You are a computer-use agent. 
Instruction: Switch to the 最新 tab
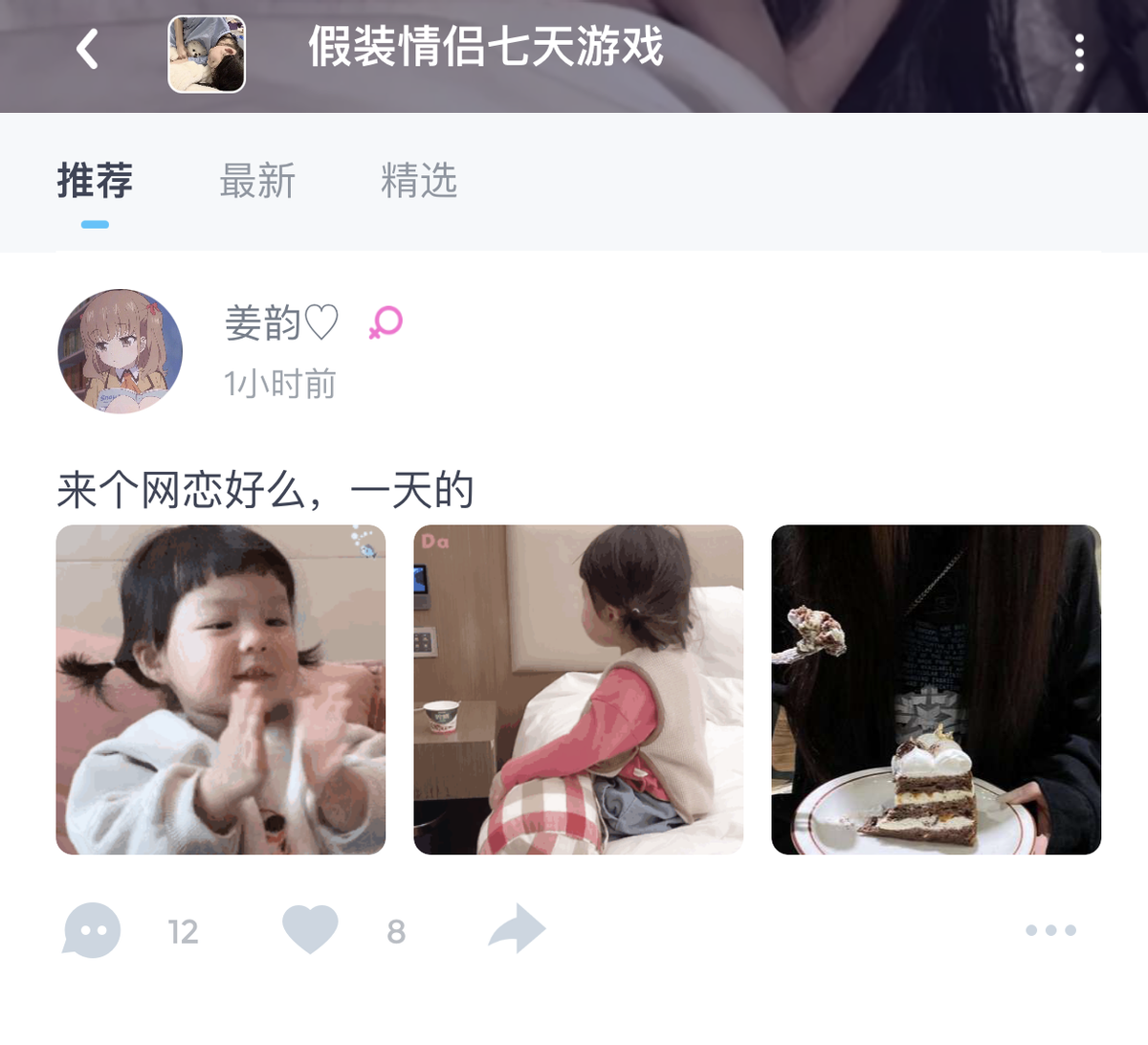tap(257, 181)
